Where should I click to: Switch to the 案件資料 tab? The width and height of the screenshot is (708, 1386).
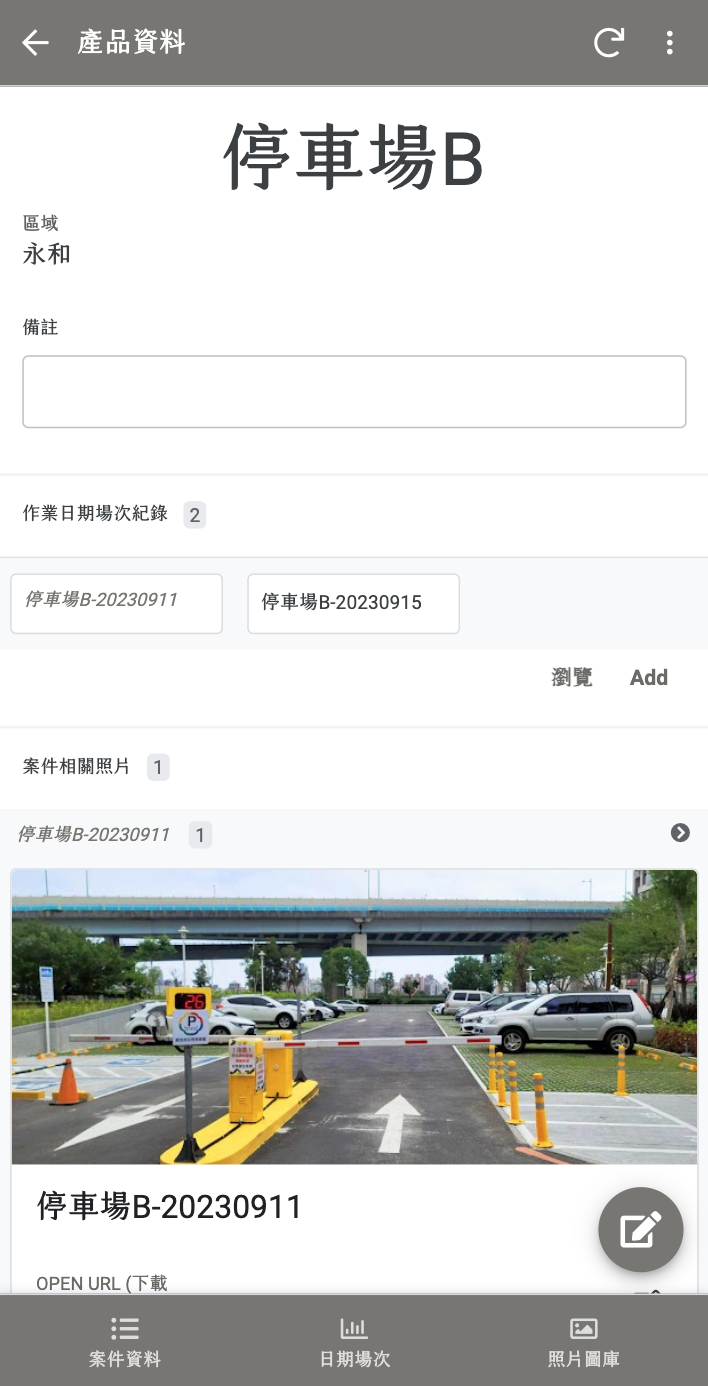coord(125,1341)
